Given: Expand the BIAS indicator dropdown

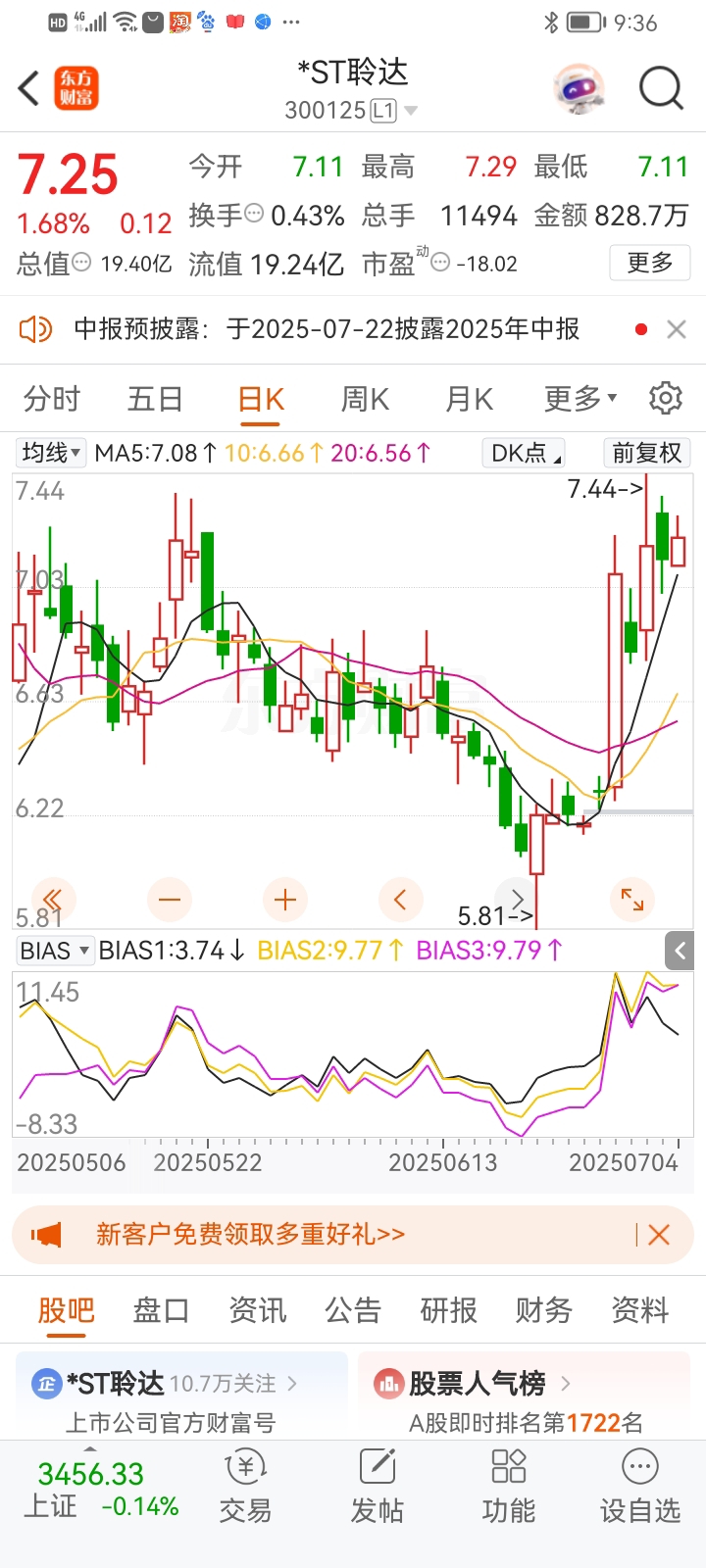Looking at the screenshot, I should pos(55,951).
